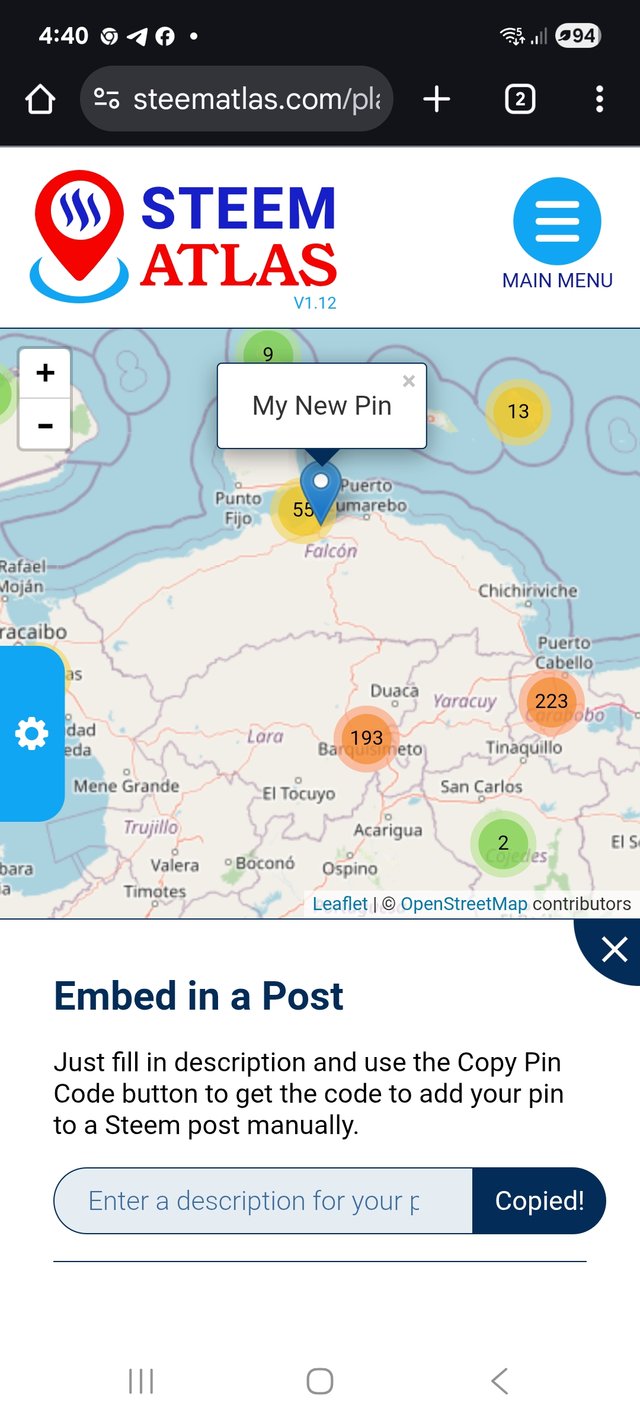This screenshot has height=1422, width=640.
Task: Expand the 13 pin cluster
Action: 518,411
